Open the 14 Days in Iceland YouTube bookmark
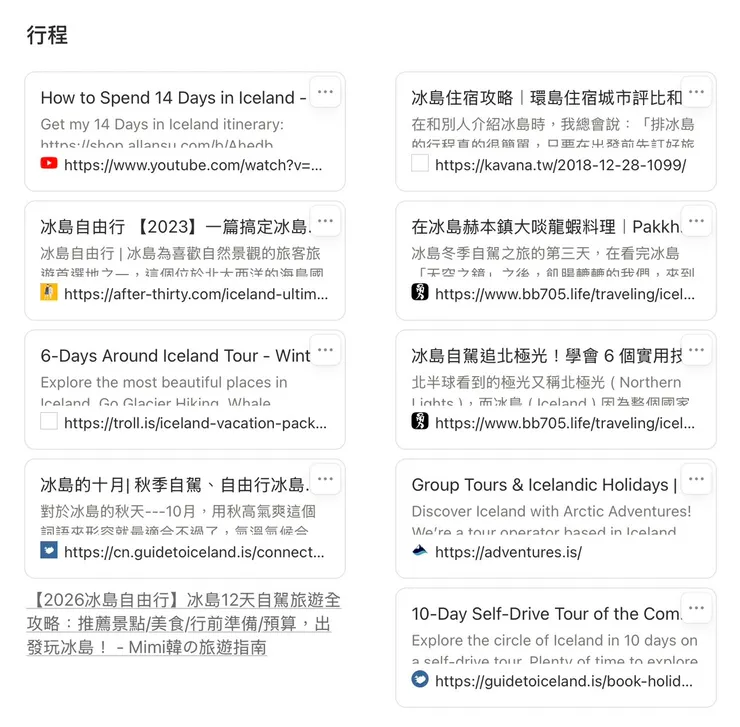 tap(172, 99)
